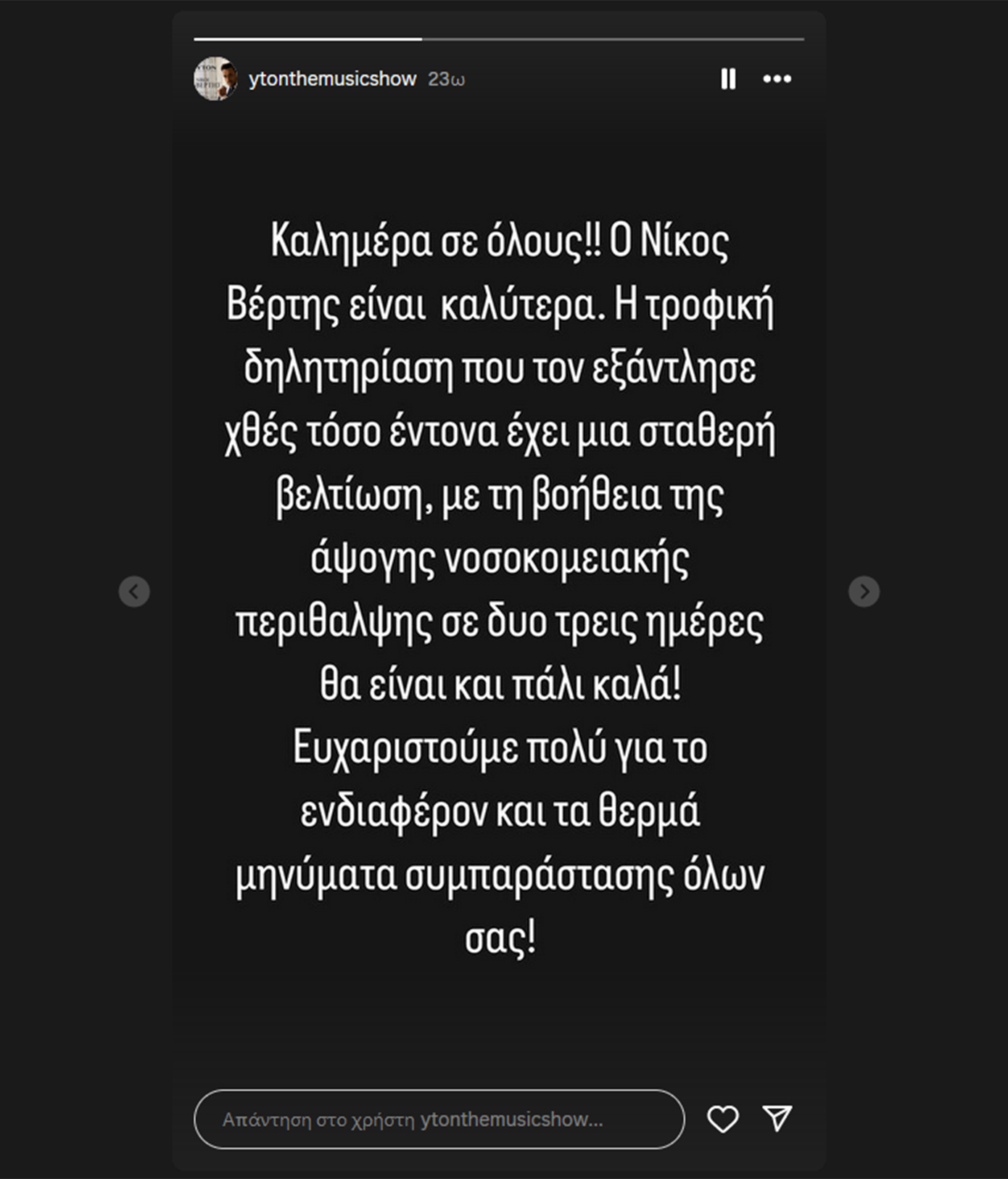This screenshot has width=1008, height=1179.
Task: Pause the story playback
Action: [x=728, y=79]
